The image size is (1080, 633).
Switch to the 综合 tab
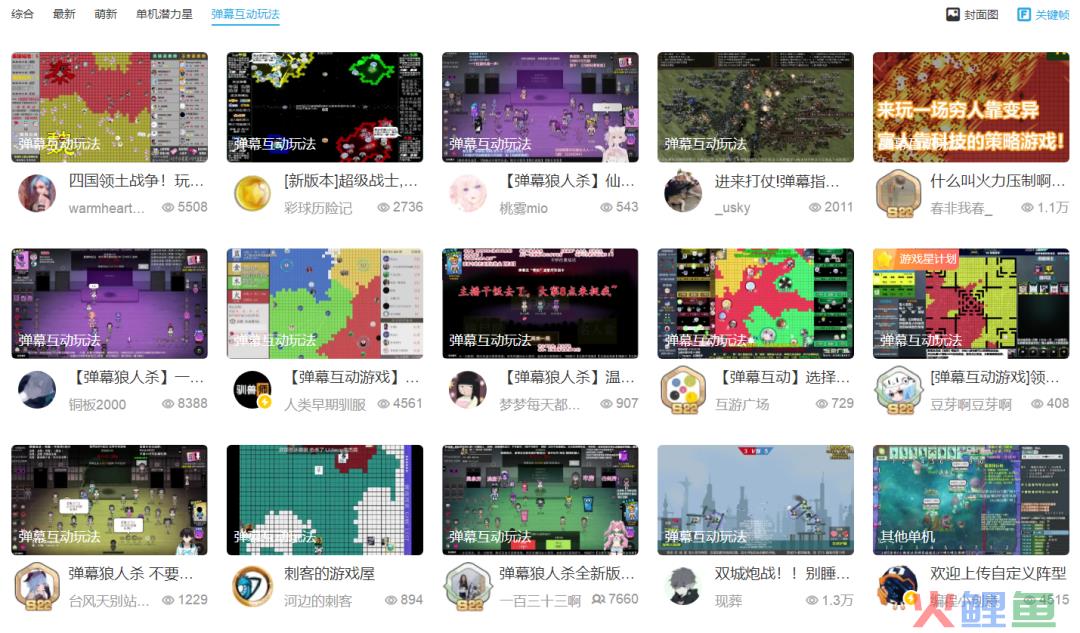pos(22,15)
